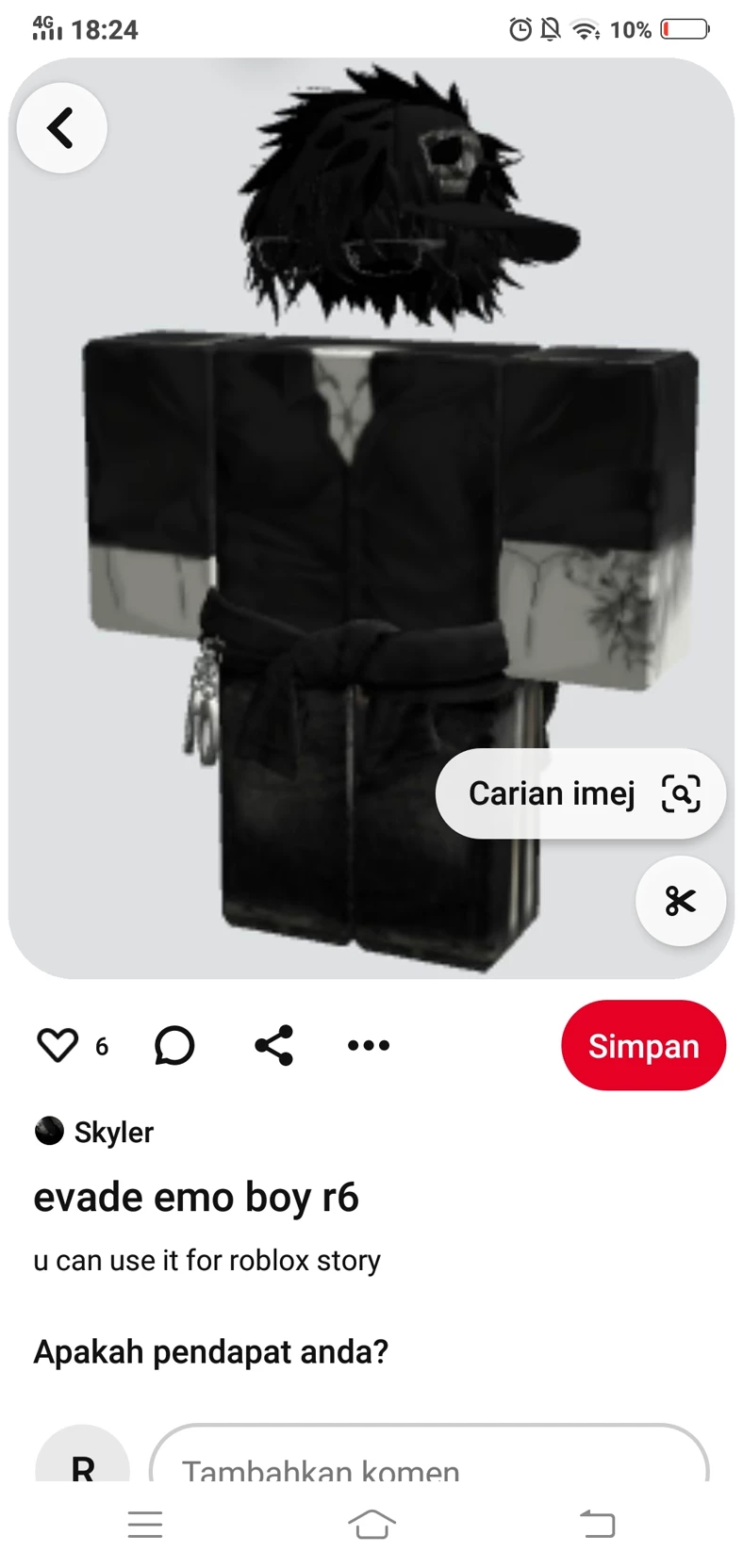
Task: Go to the system home screen
Action: [x=371, y=1524]
